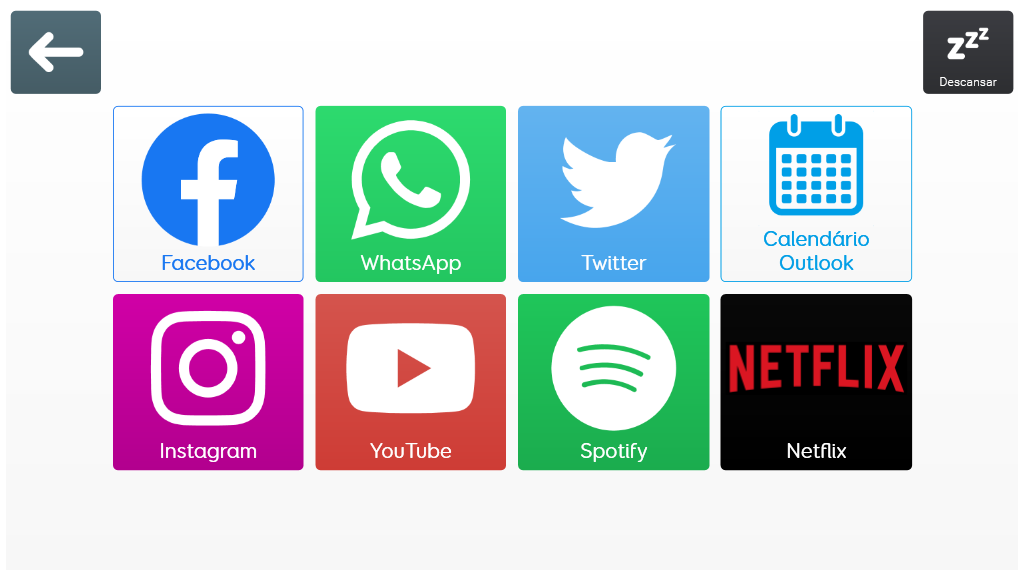Open the YouTube tile
This screenshot has height=576, width=1024.
pyautogui.click(x=411, y=382)
